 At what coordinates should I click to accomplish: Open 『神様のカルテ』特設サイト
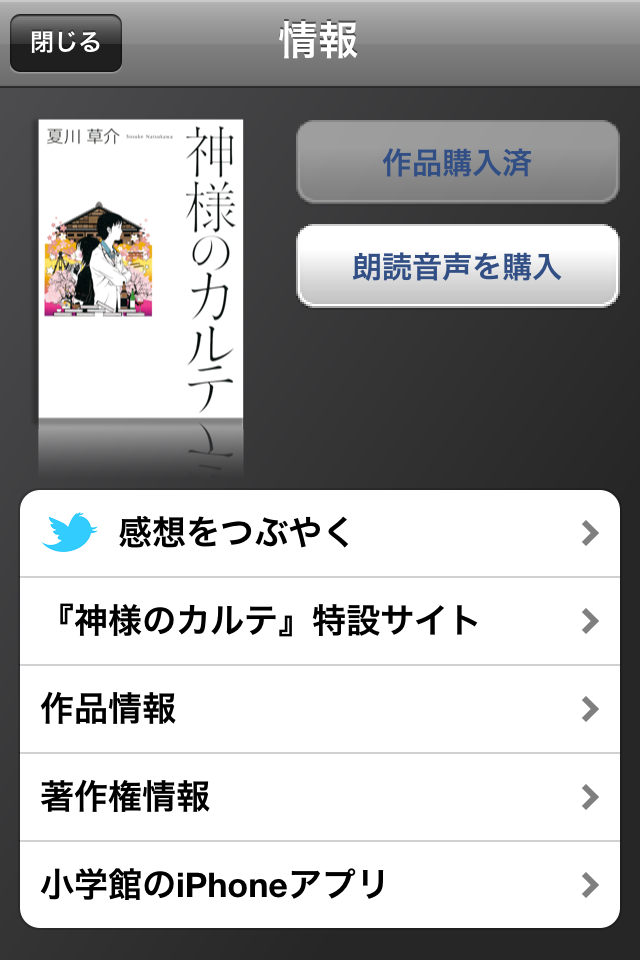(320, 621)
